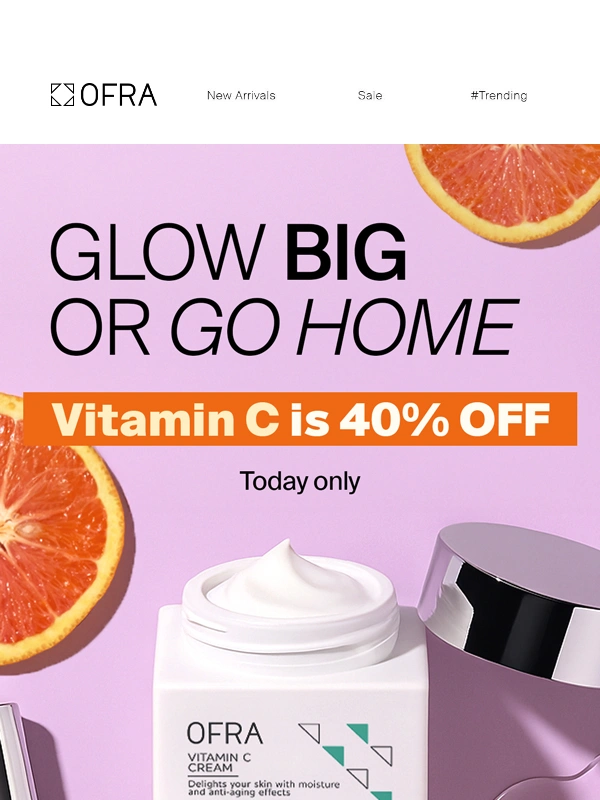Screen dimensions: 600x800
Task: Open the New Arrivals link
Action: coord(241,96)
